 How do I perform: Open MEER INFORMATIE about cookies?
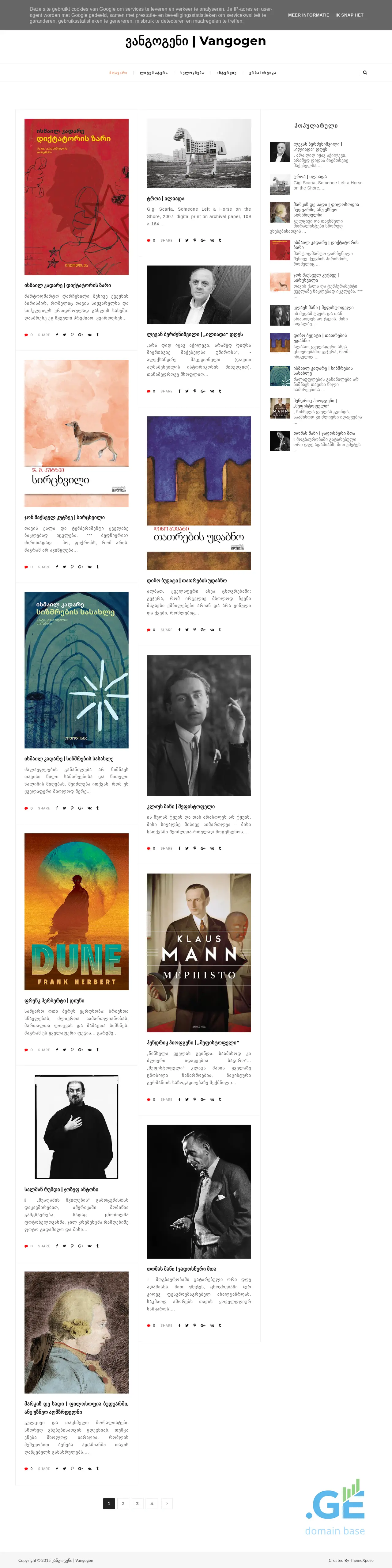click(308, 15)
